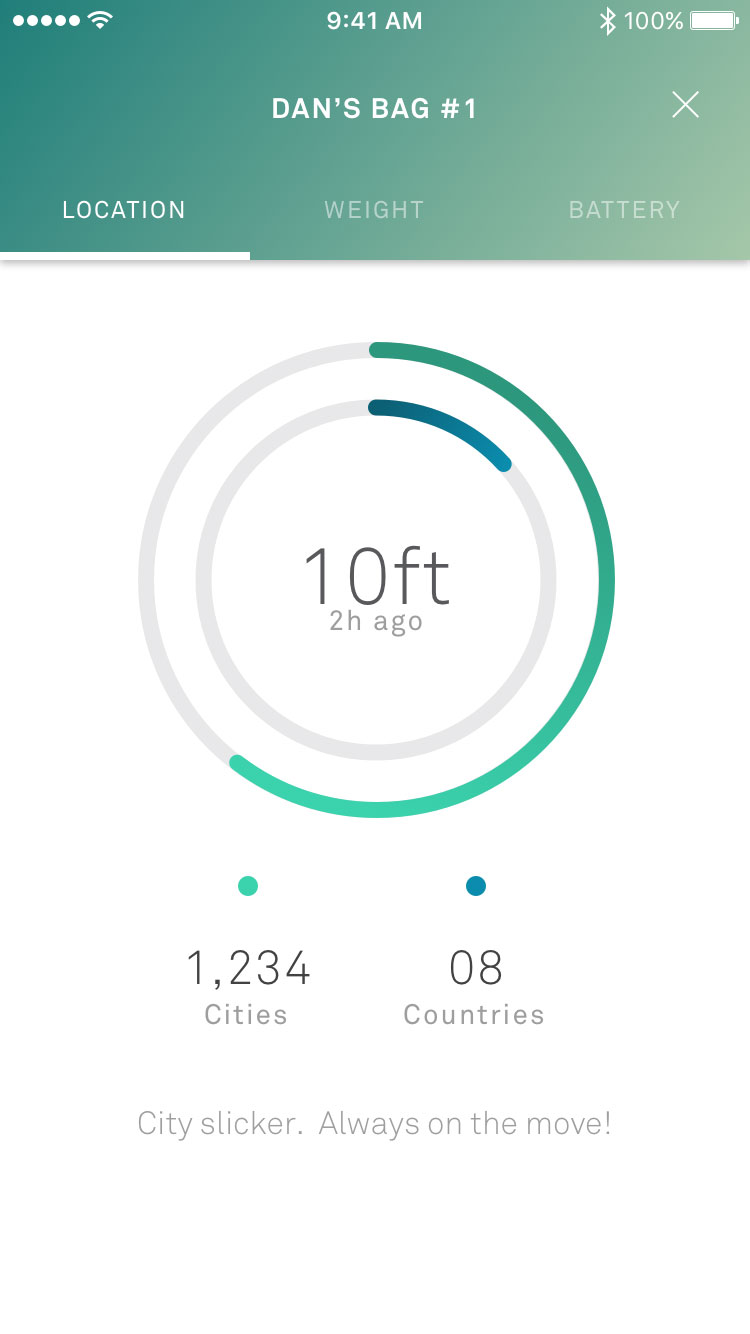Switch to the Battery tab
This screenshot has height=1334, width=750.
[624, 210]
